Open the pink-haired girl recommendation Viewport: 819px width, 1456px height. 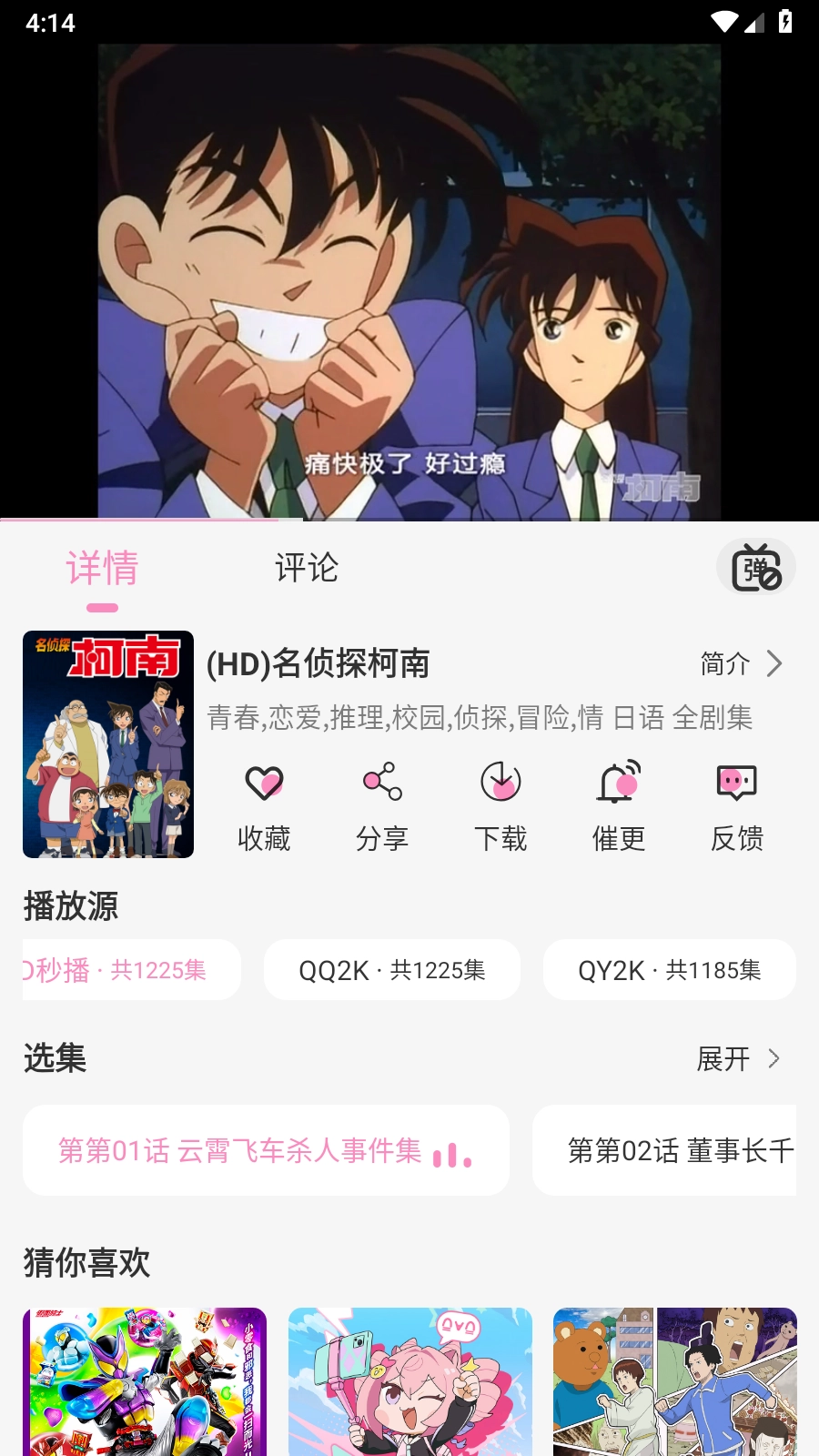(x=410, y=1381)
